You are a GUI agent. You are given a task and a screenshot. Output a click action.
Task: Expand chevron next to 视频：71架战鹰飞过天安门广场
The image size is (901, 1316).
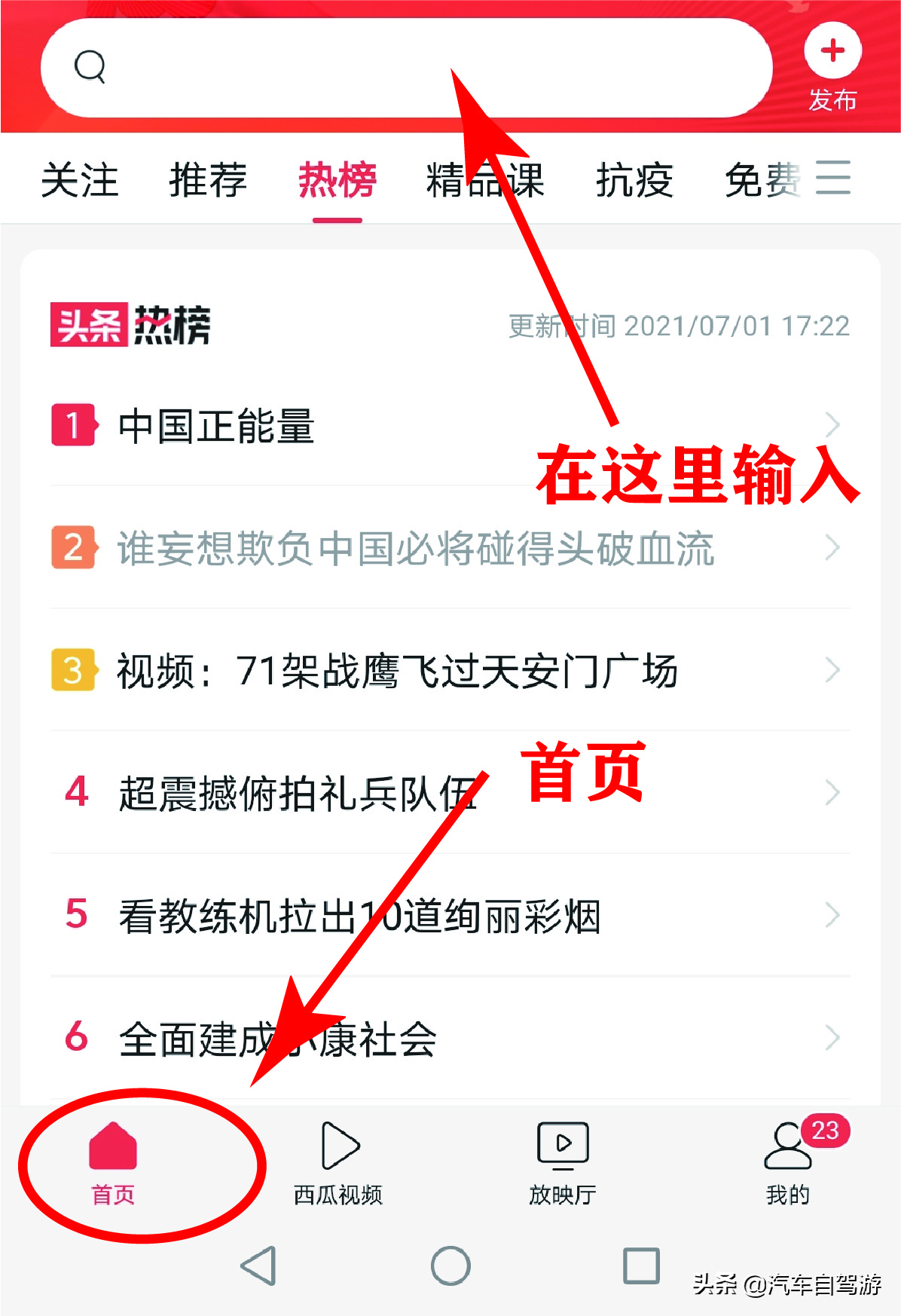(832, 669)
